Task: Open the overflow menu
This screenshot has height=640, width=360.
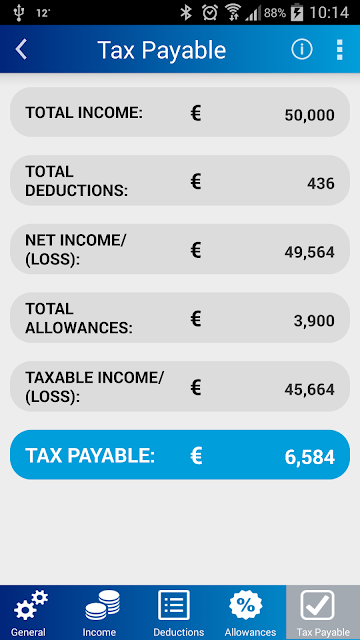Action: point(340,49)
